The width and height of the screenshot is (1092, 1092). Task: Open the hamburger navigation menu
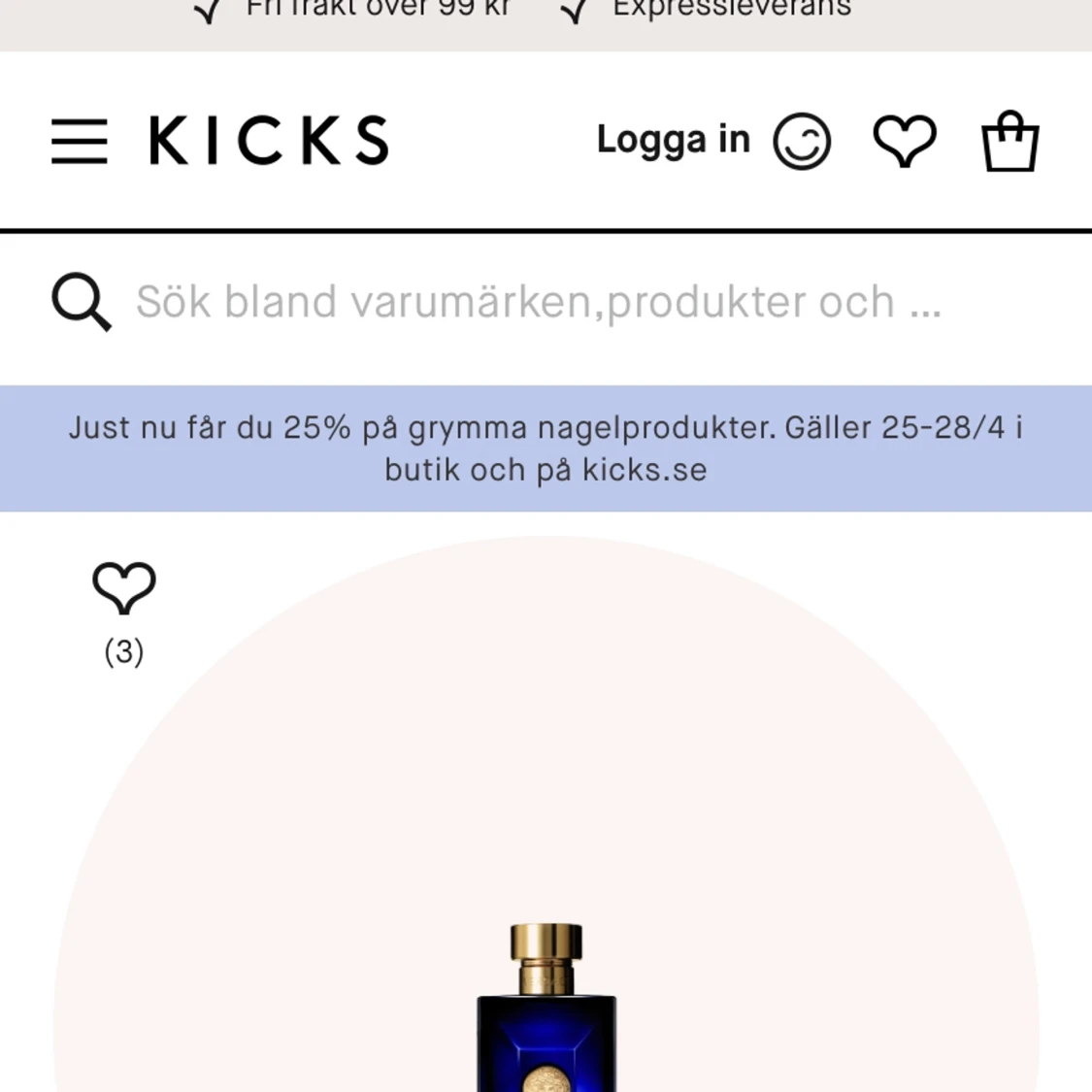click(x=80, y=142)
